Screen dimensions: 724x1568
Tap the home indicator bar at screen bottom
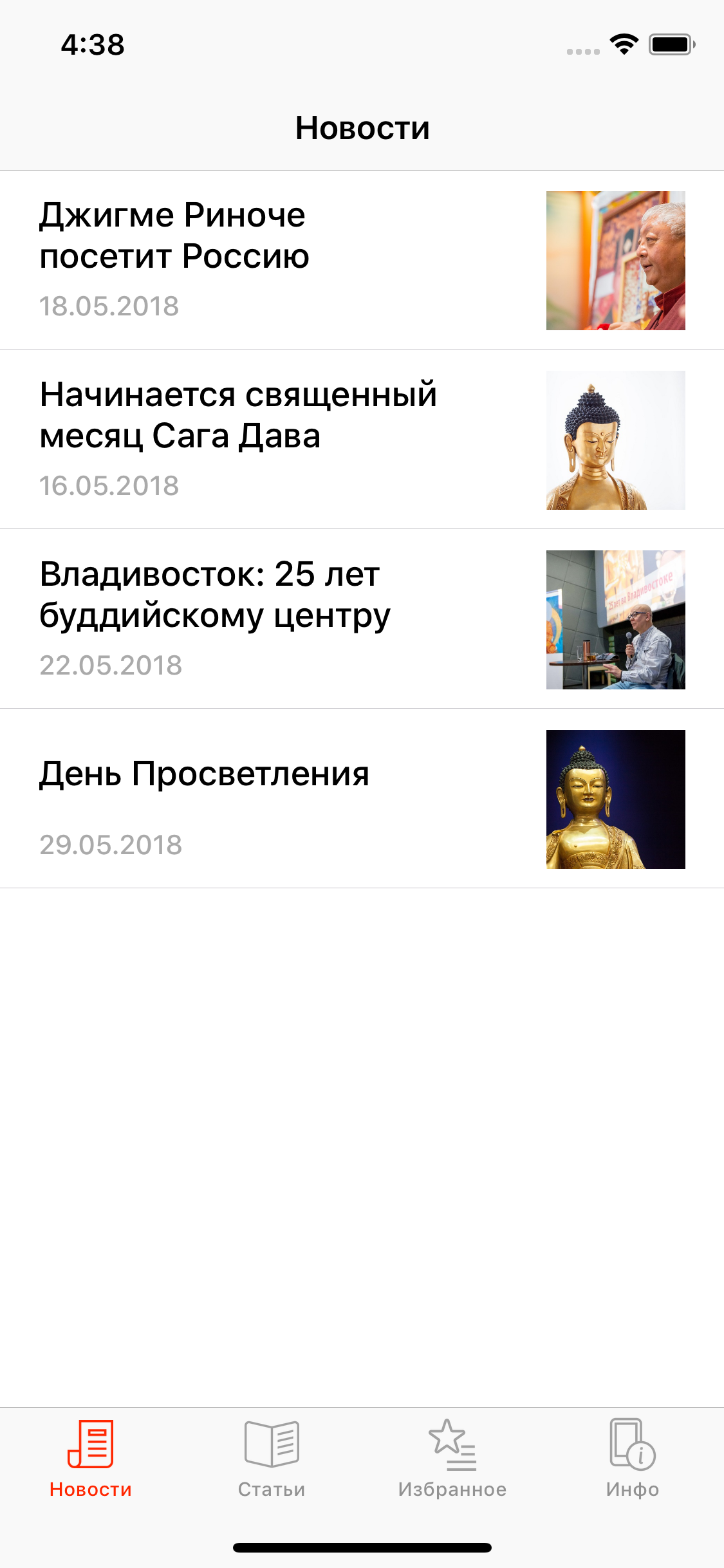click(x=362, y=1547)
